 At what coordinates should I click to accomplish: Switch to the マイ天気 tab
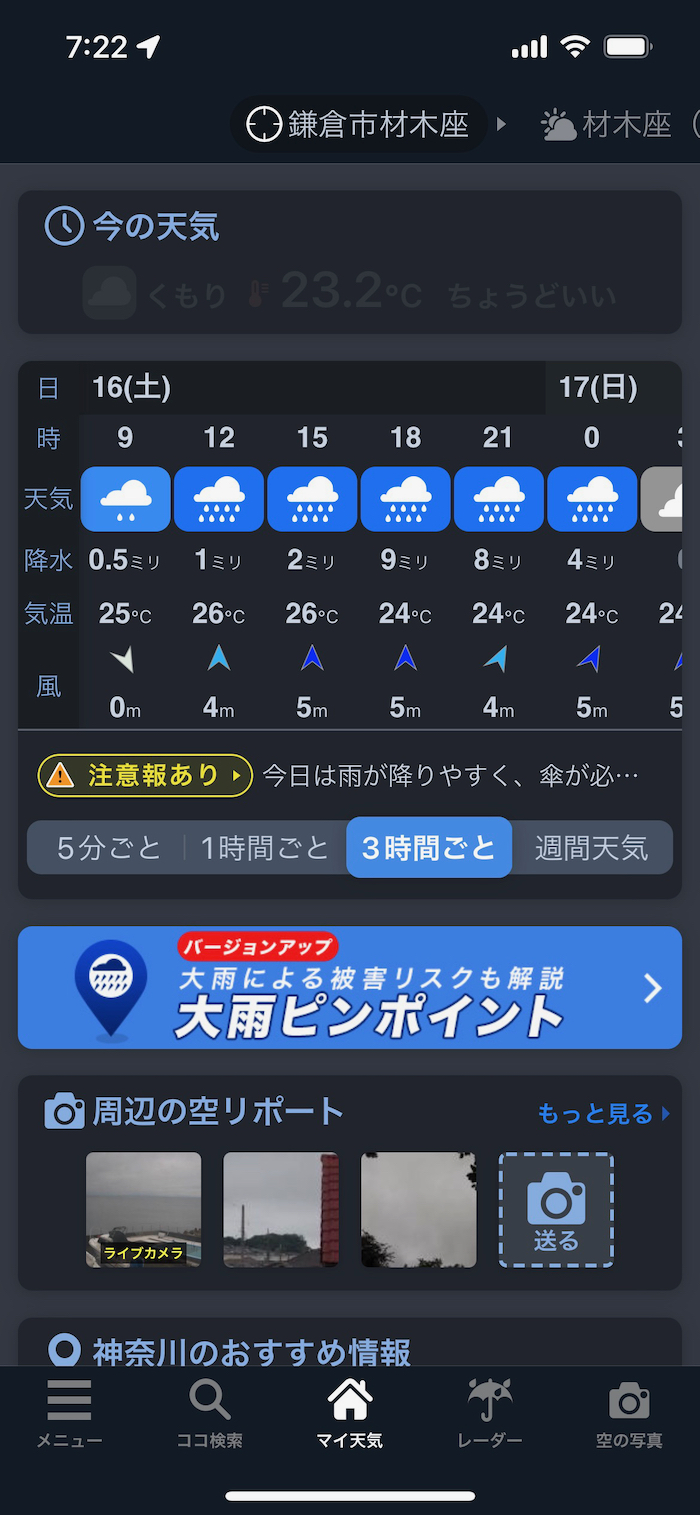(x=349, y=1413)
